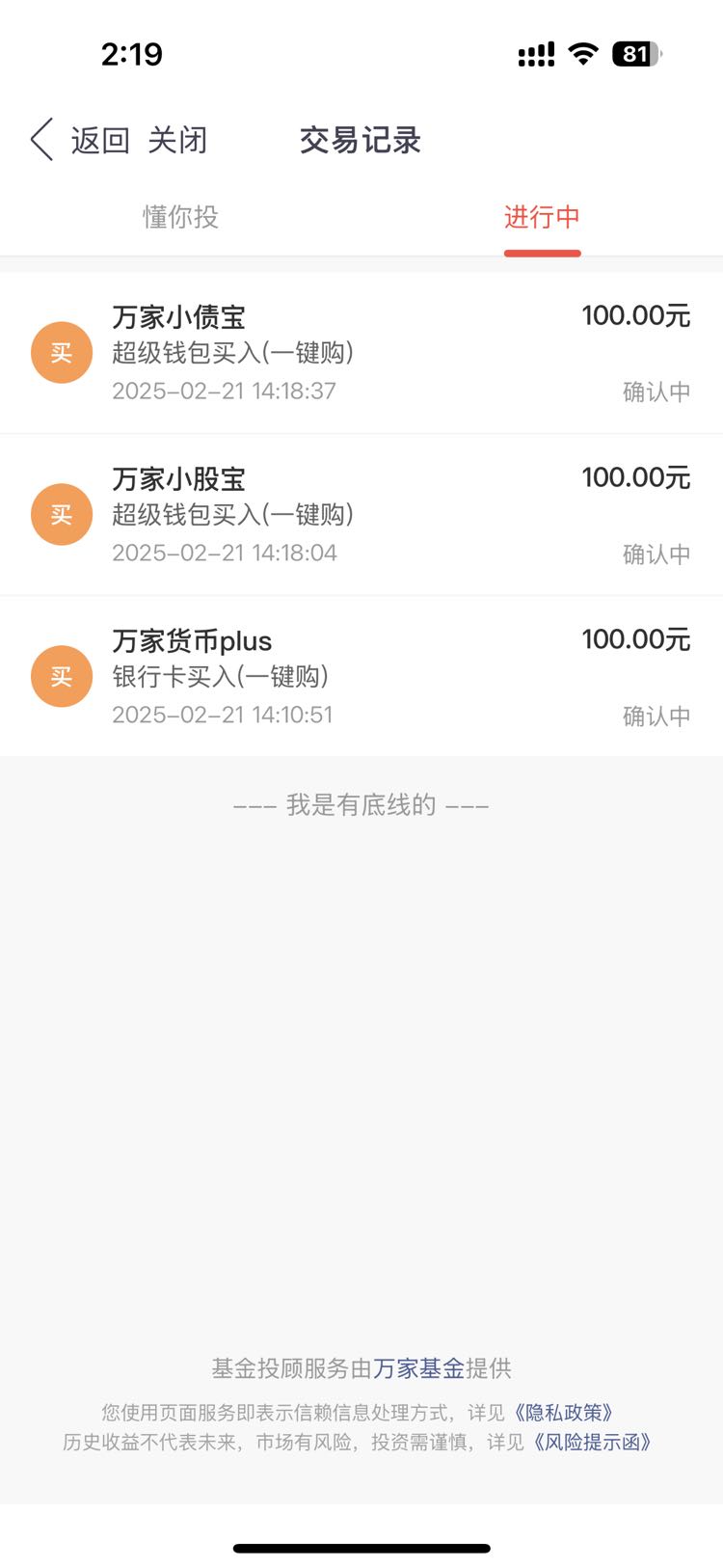The height and width of the screenshot is (1568, 723).
Task: Read the 《隐私政策》 link
Action: click(x=563, y=1413)
